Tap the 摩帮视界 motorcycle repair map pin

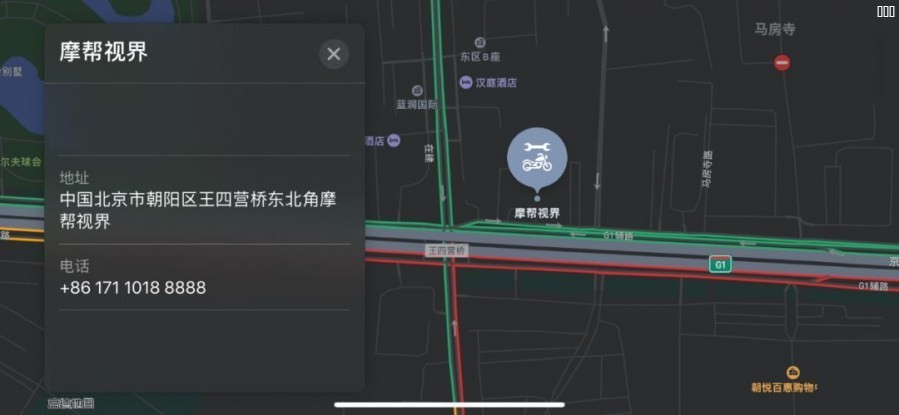[x=537, y=158]
